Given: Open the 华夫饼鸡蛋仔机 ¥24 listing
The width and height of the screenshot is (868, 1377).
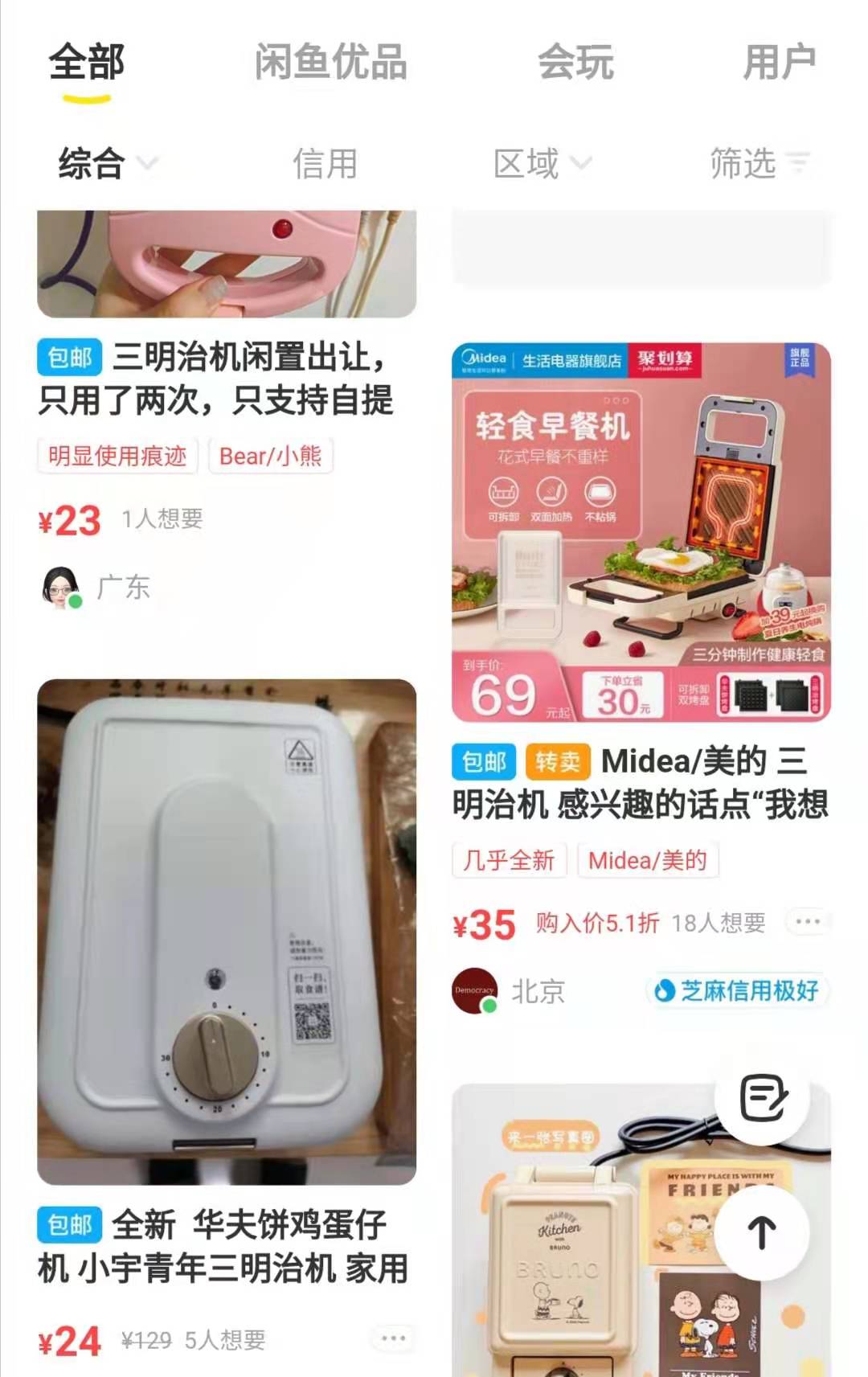Looking at the screenshot, I should (x=223, y=1247).
